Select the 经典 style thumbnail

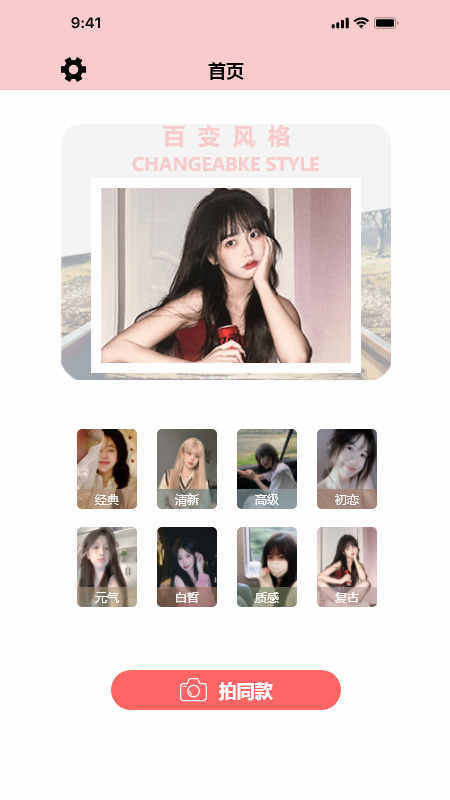click(x=107, y=469)
